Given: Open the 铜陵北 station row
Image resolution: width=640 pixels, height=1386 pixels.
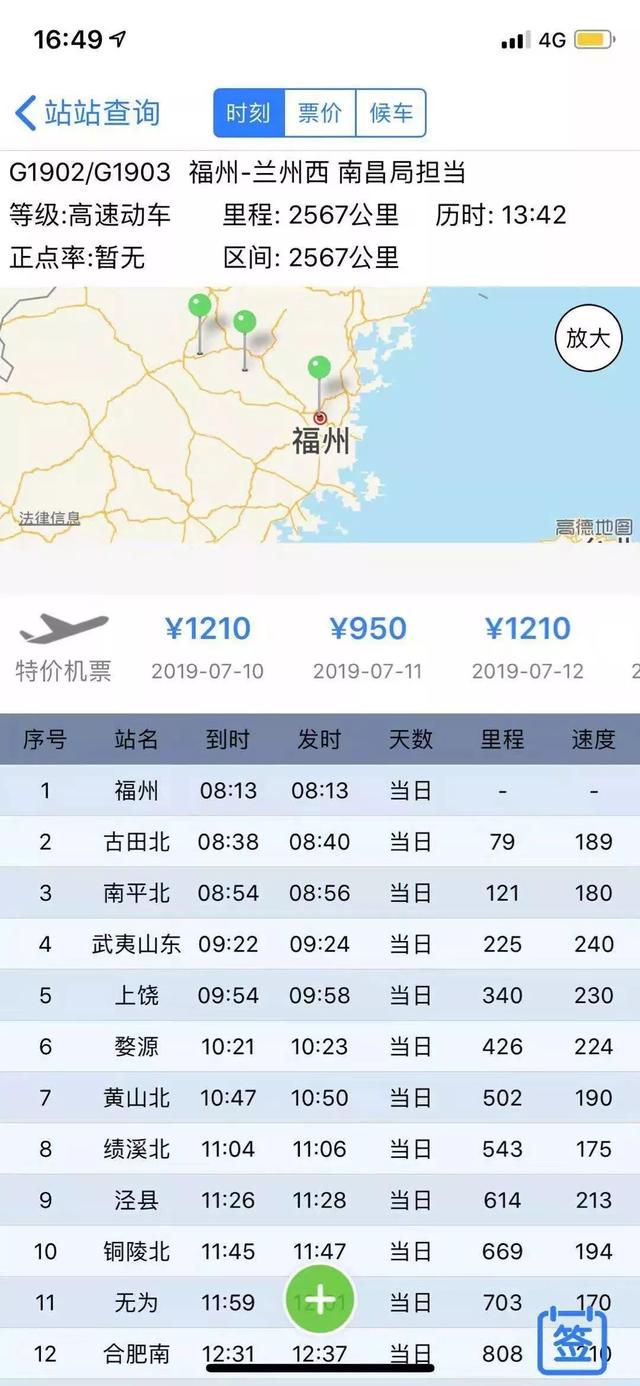Looking at the screenshot, I should 320,1251.
